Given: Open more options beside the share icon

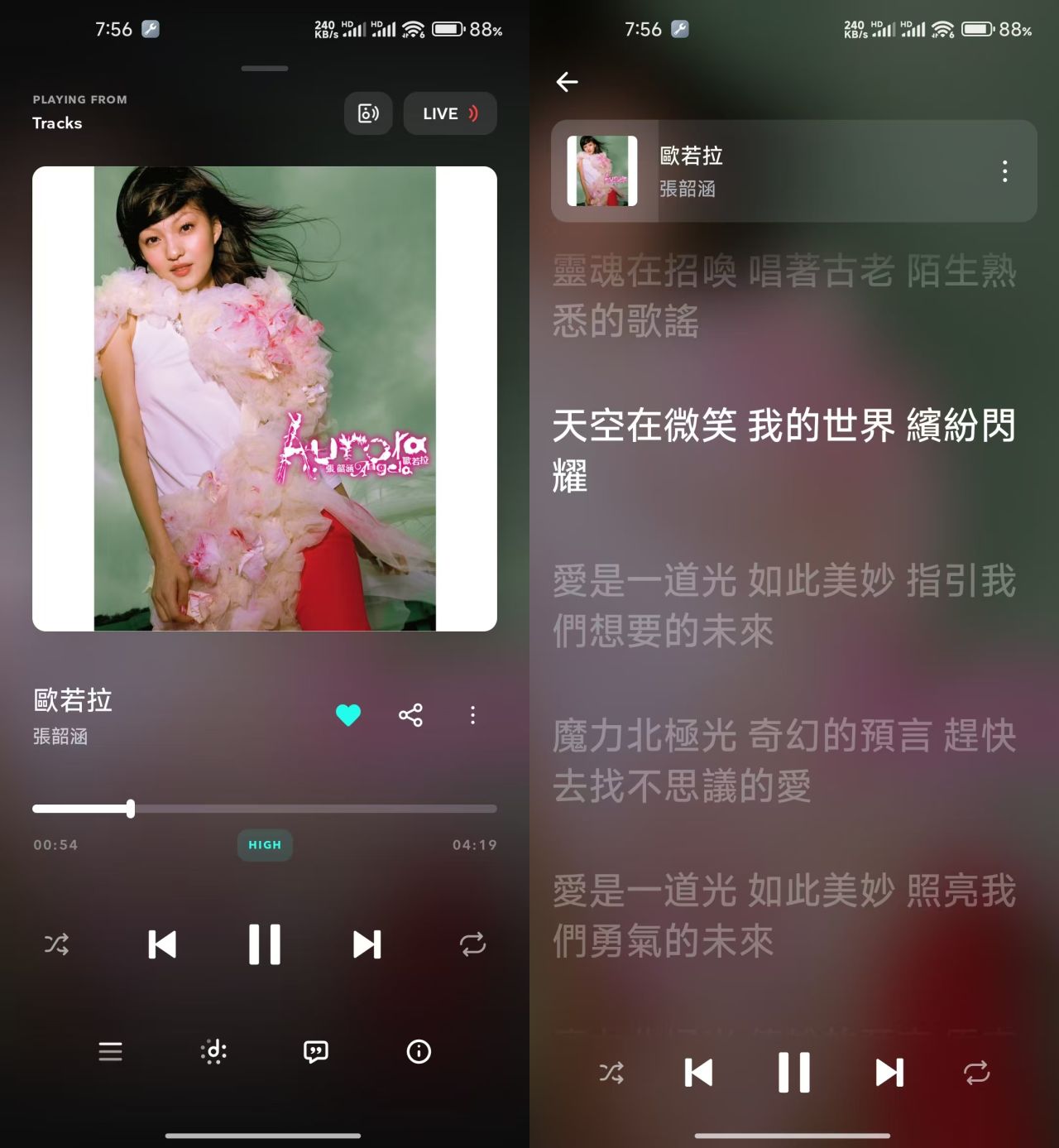Looking at the screenshot, I should point(472,714).
